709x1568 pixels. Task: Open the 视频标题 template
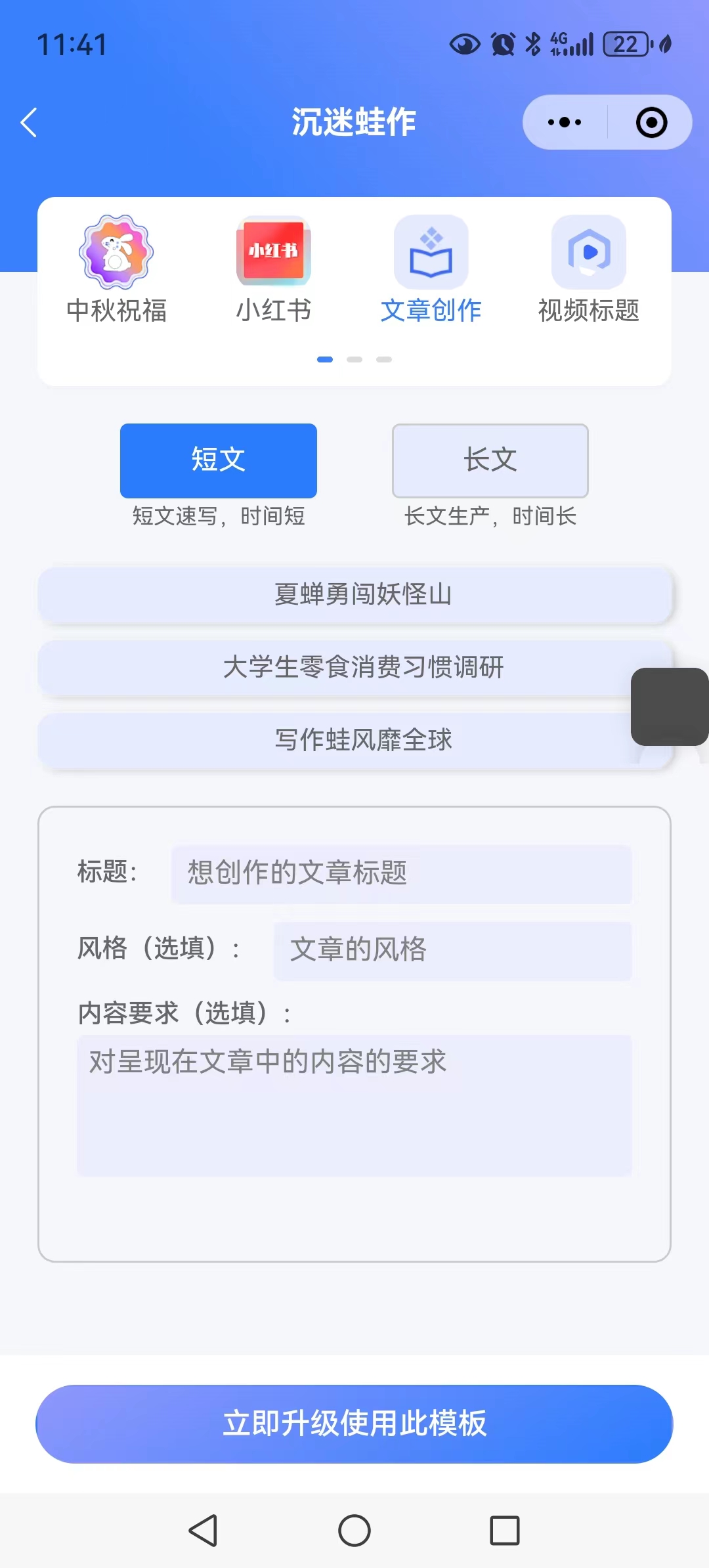click(x=589, y=269)
